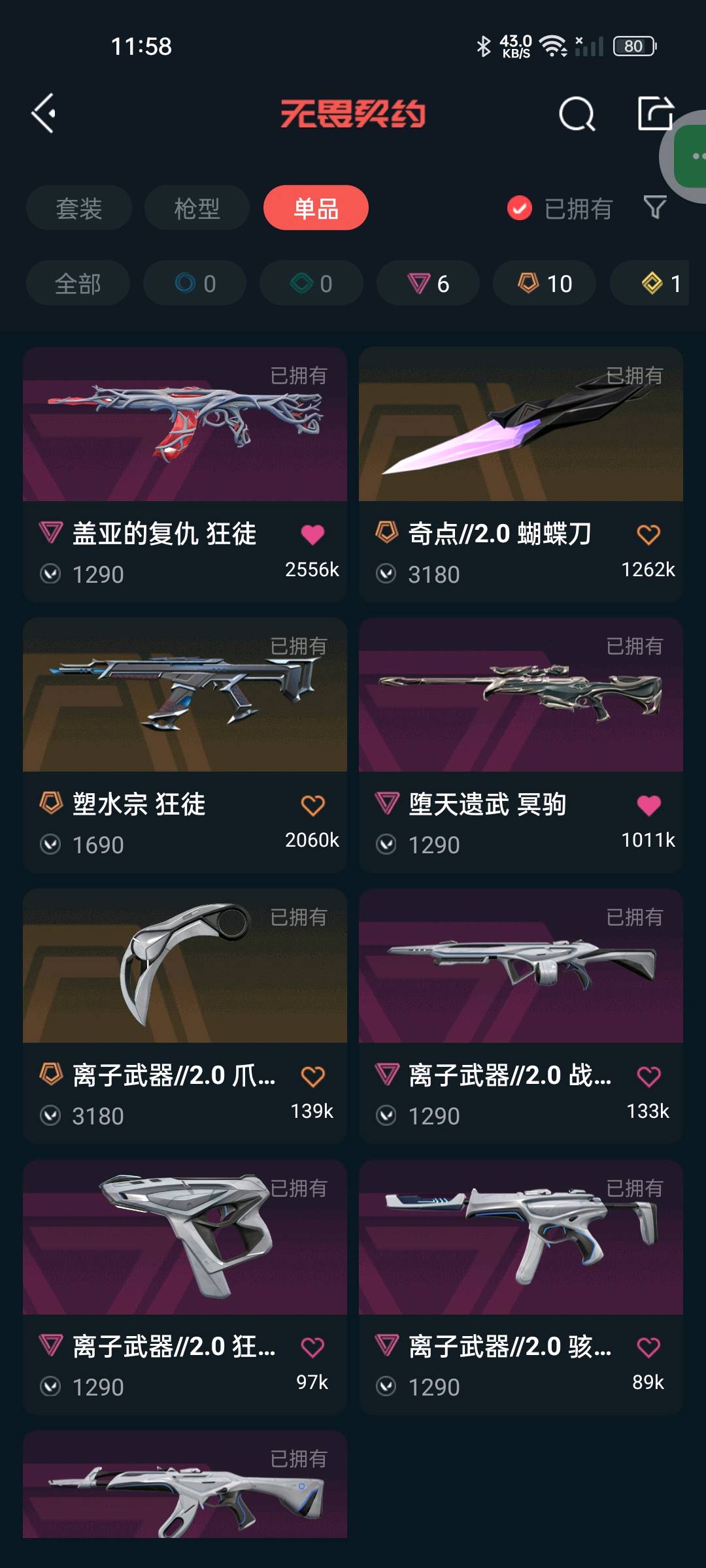Viewport: 706px width, 1568px height.
Task: Select the 全部 filter chip
Action: (78, 283)
